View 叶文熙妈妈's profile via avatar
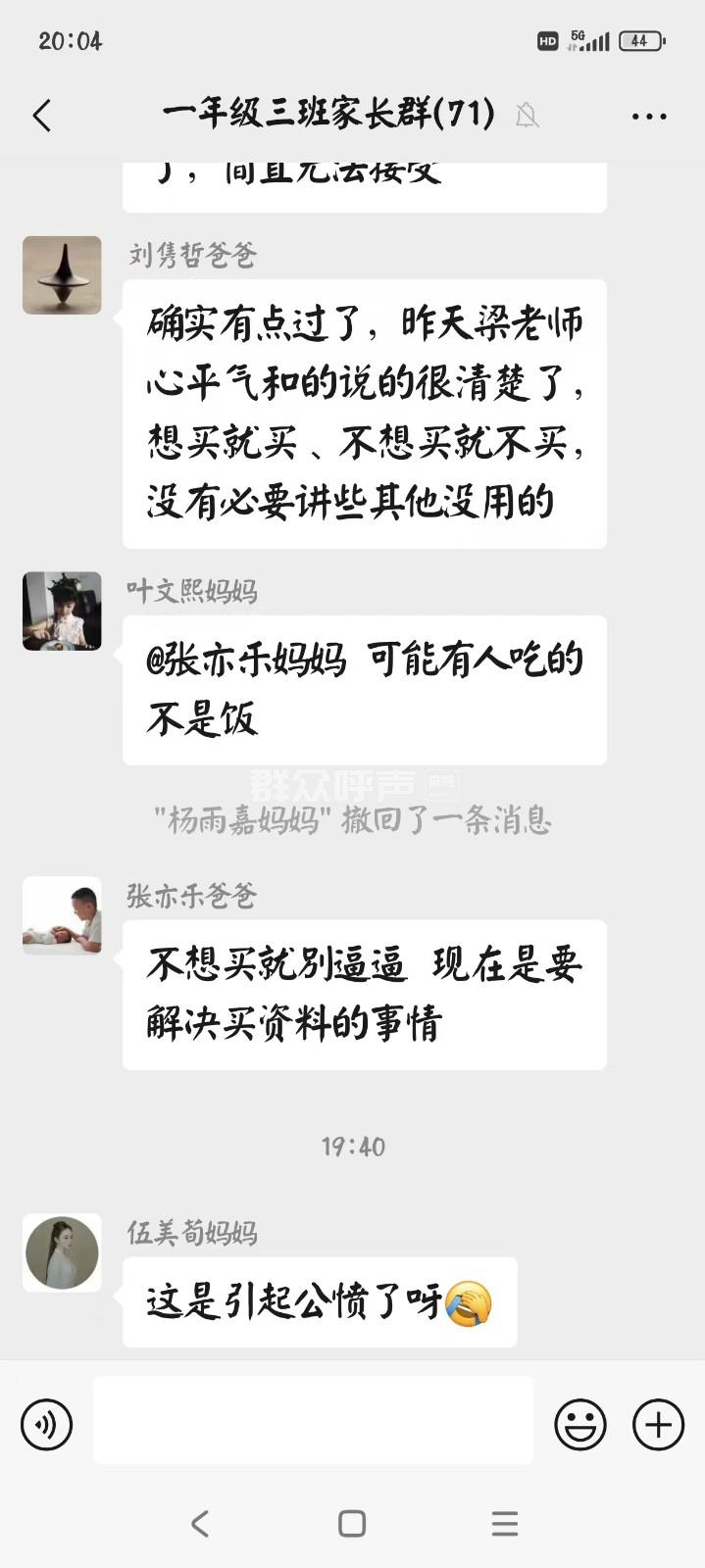The image size is (705, 1568). (x=62, y=611)
